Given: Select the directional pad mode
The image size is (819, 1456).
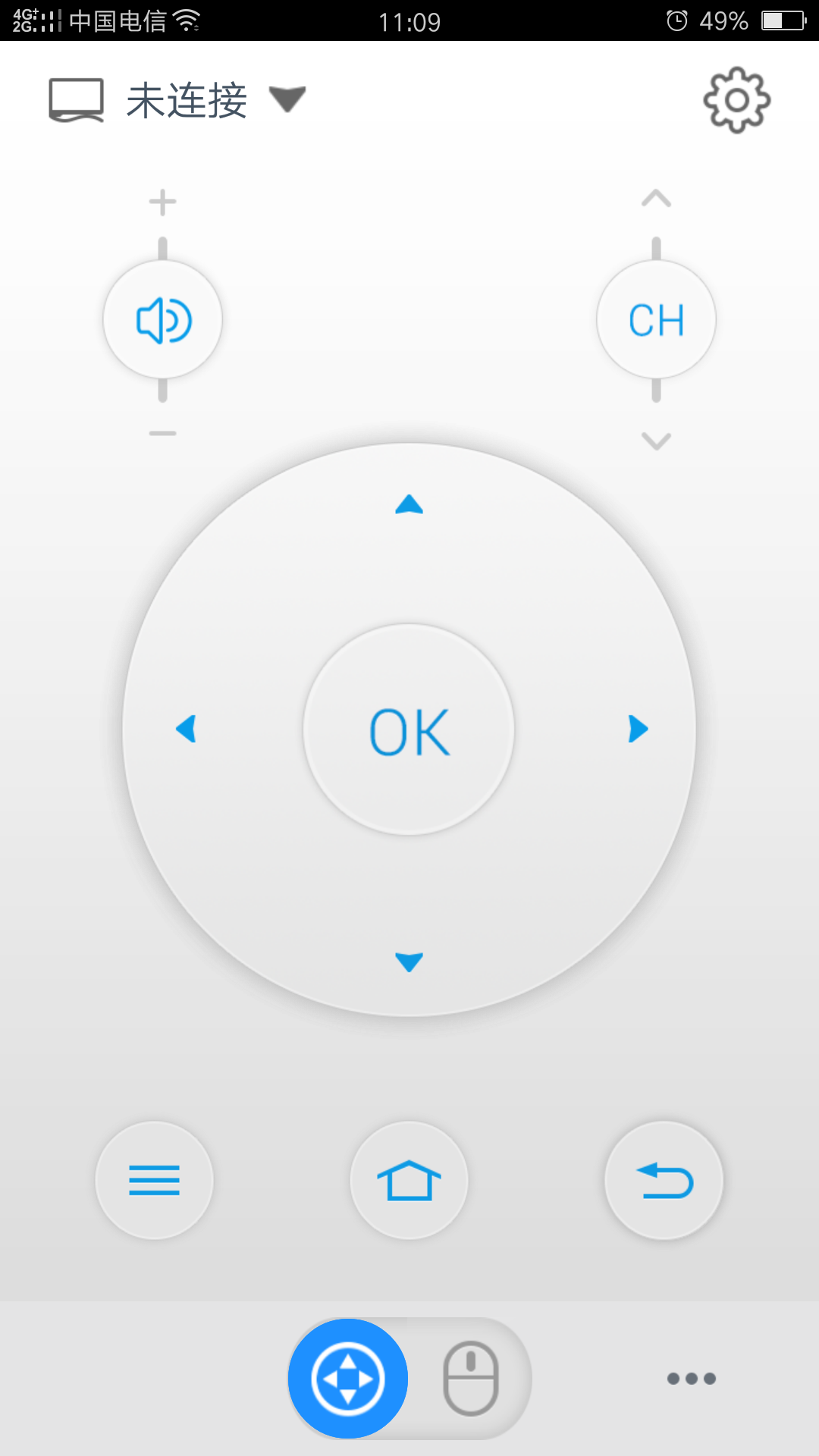Looking at the screenshot, I should (348, 1379).
